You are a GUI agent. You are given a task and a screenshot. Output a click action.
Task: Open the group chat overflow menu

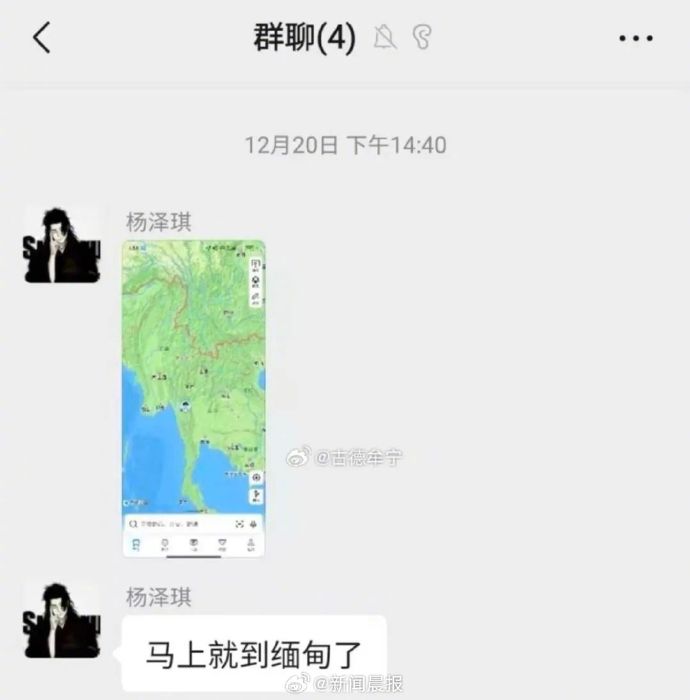[635, 39]
